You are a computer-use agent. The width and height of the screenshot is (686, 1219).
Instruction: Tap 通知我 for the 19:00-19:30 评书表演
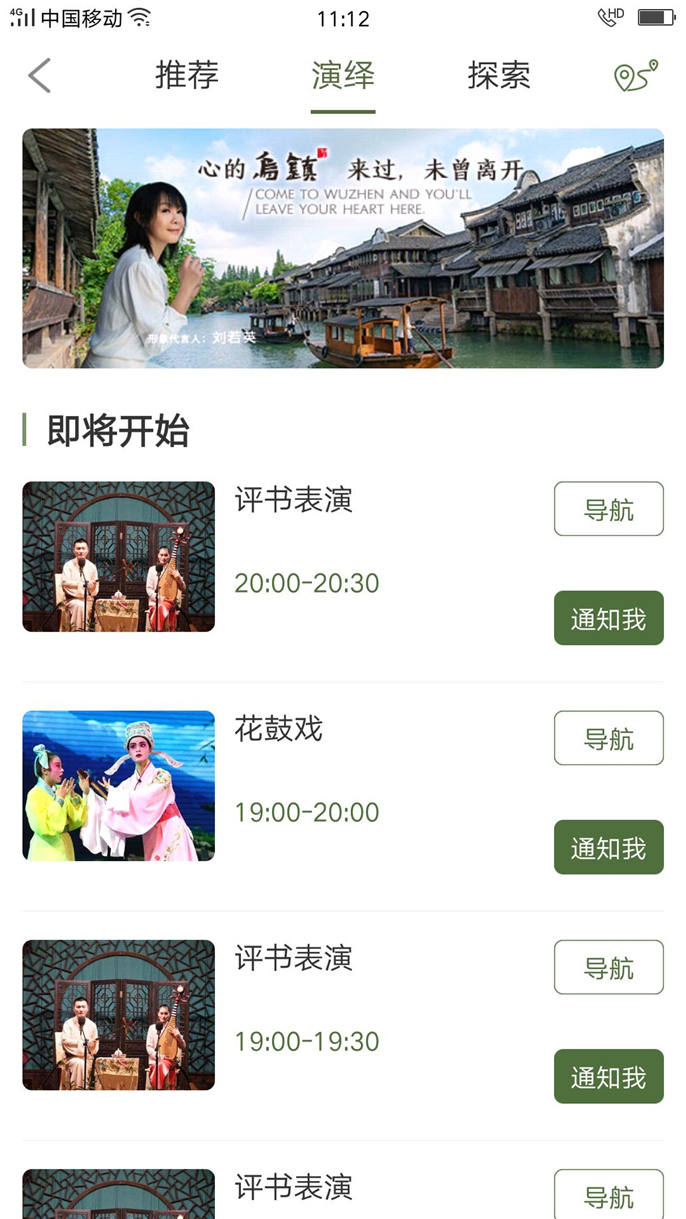[x=608, y=1076]
